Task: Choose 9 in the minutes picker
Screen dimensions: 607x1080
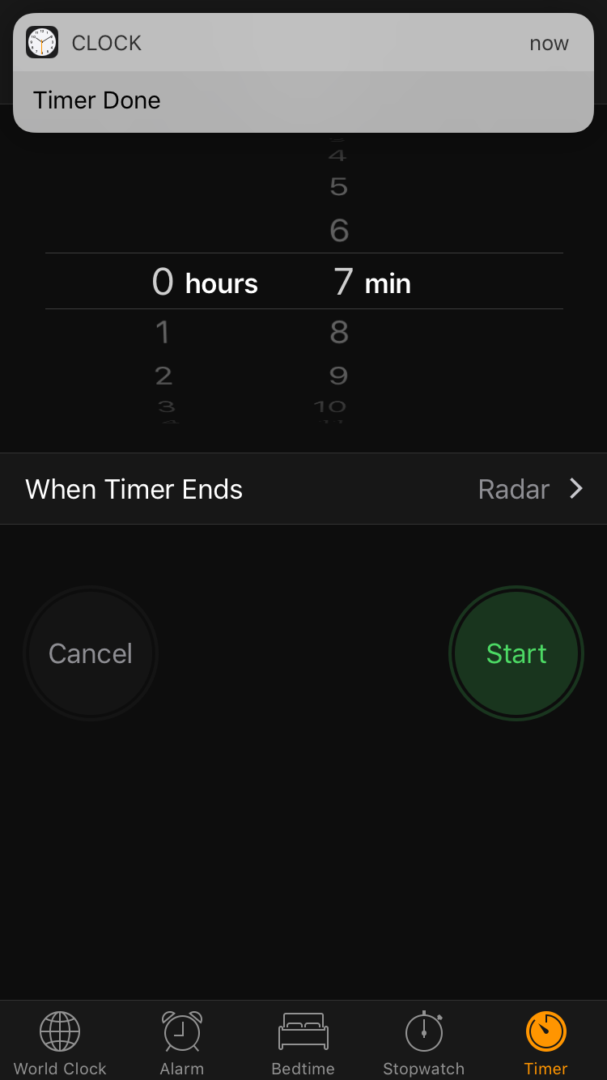Action: click(x=339, y=375)
